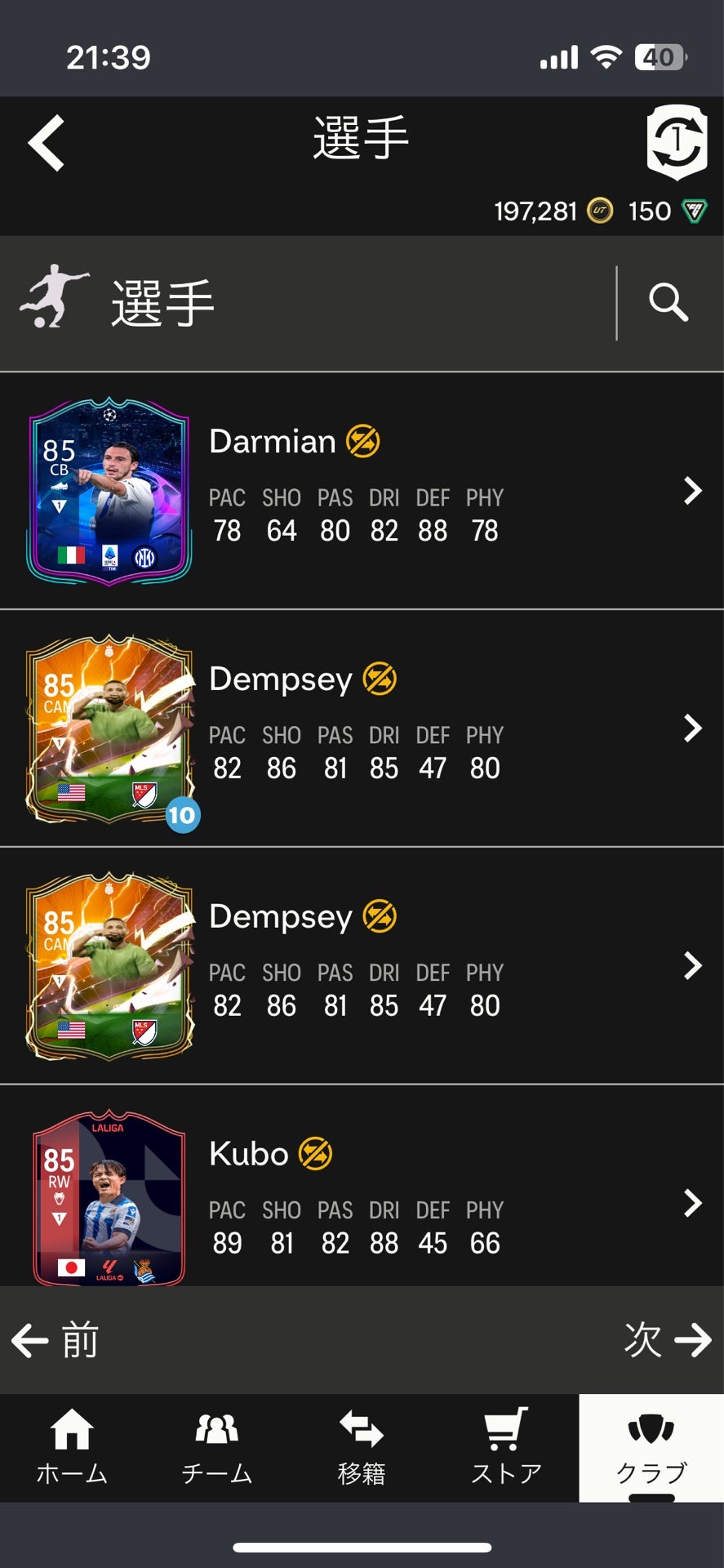Tap the club badge icon at top right
The width and height of the screenshot is (724, 1568).
click(677, 142)
